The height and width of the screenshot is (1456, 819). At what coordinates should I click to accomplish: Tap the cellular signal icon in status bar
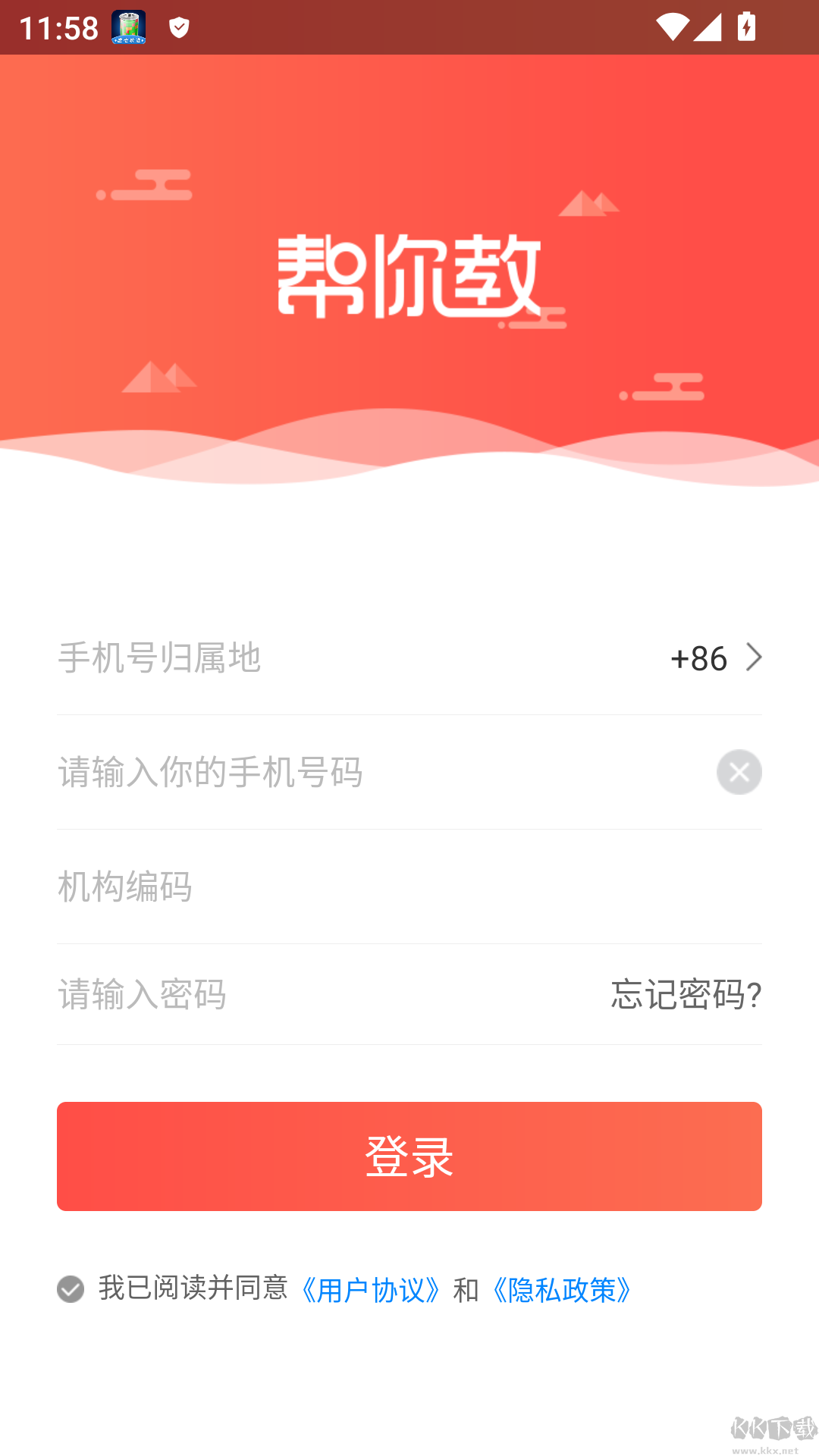tap(707, 27)
